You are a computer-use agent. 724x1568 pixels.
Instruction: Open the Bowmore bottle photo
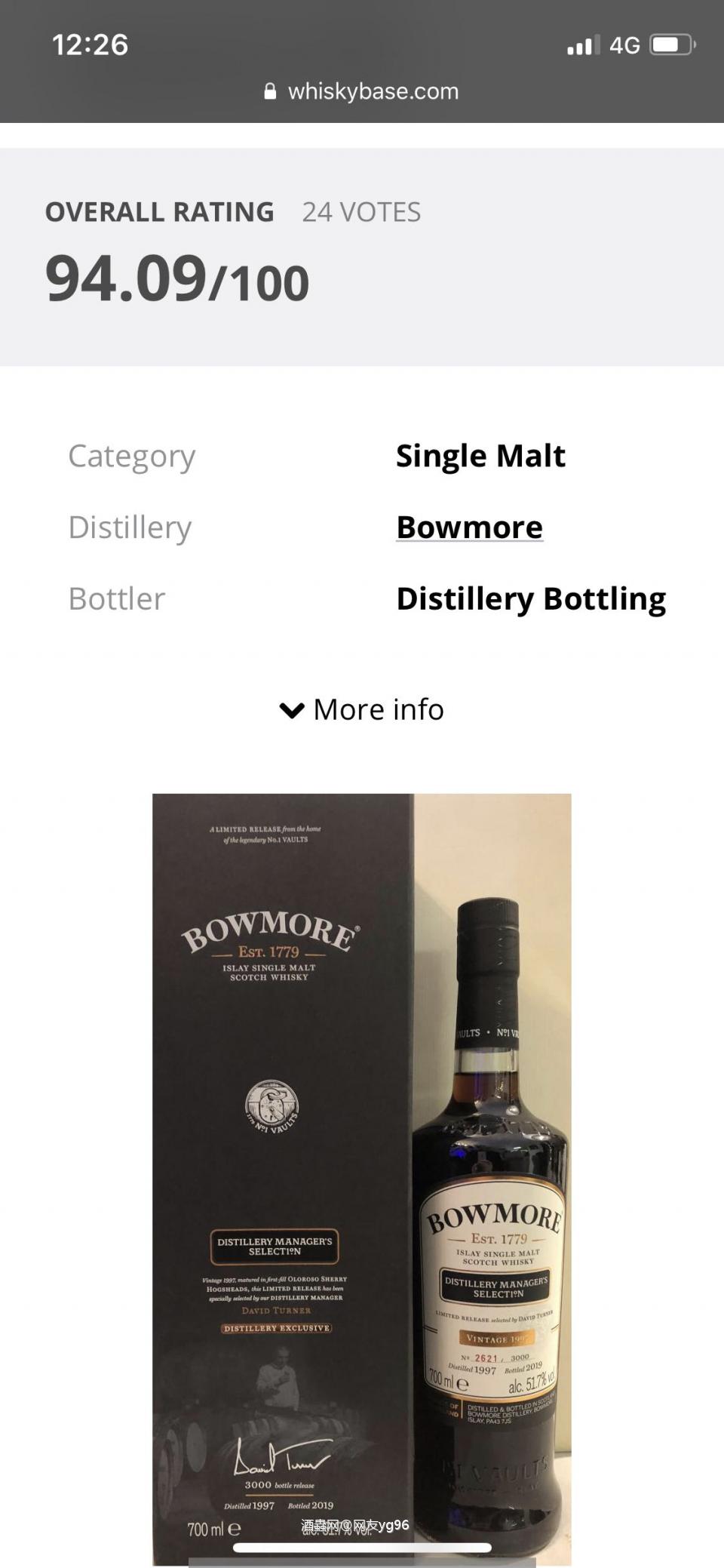pos(362,1177)
